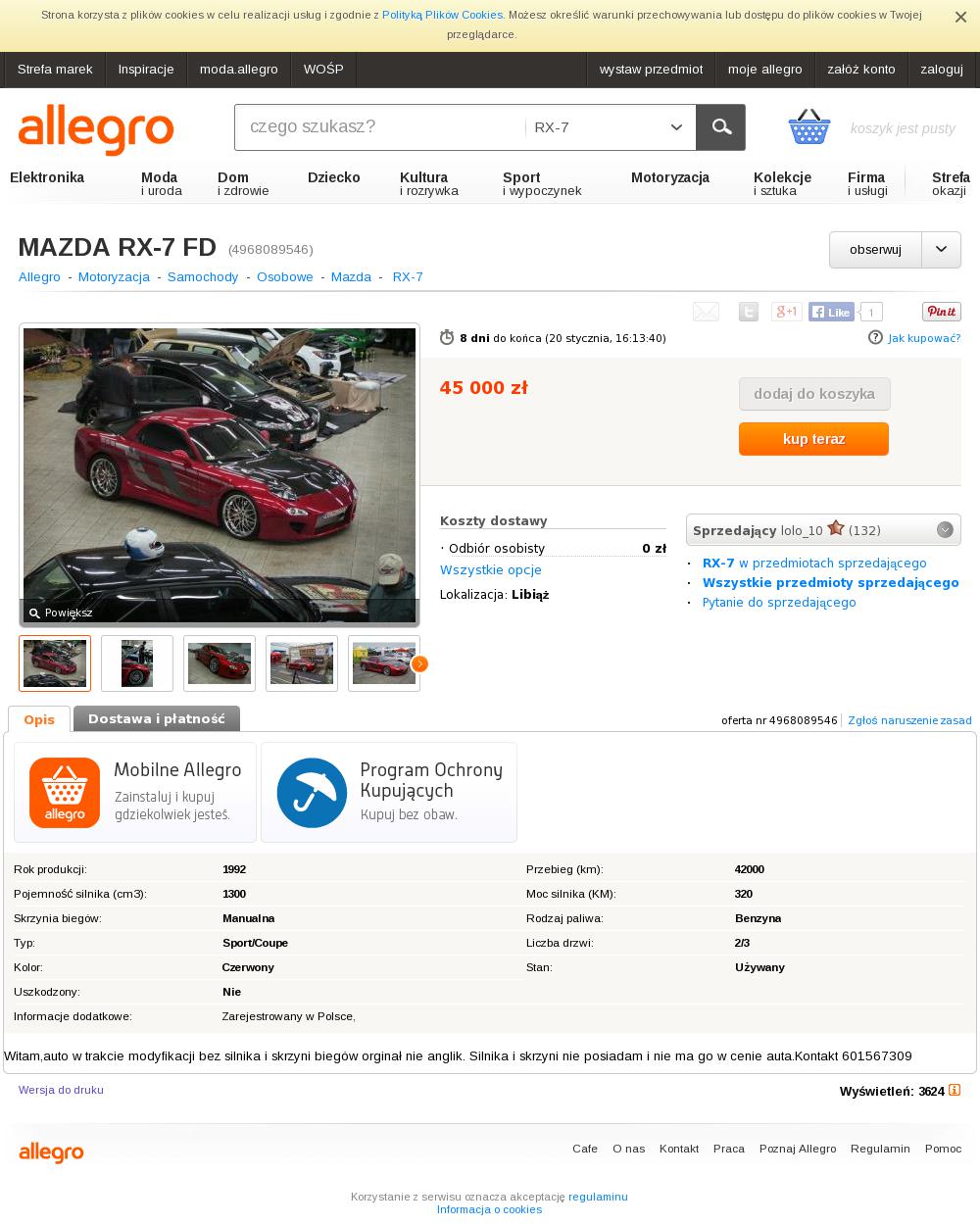Ask seller via 'Pytanie do sprzedającego'
980x1226 pixels.
click(779, 603)
